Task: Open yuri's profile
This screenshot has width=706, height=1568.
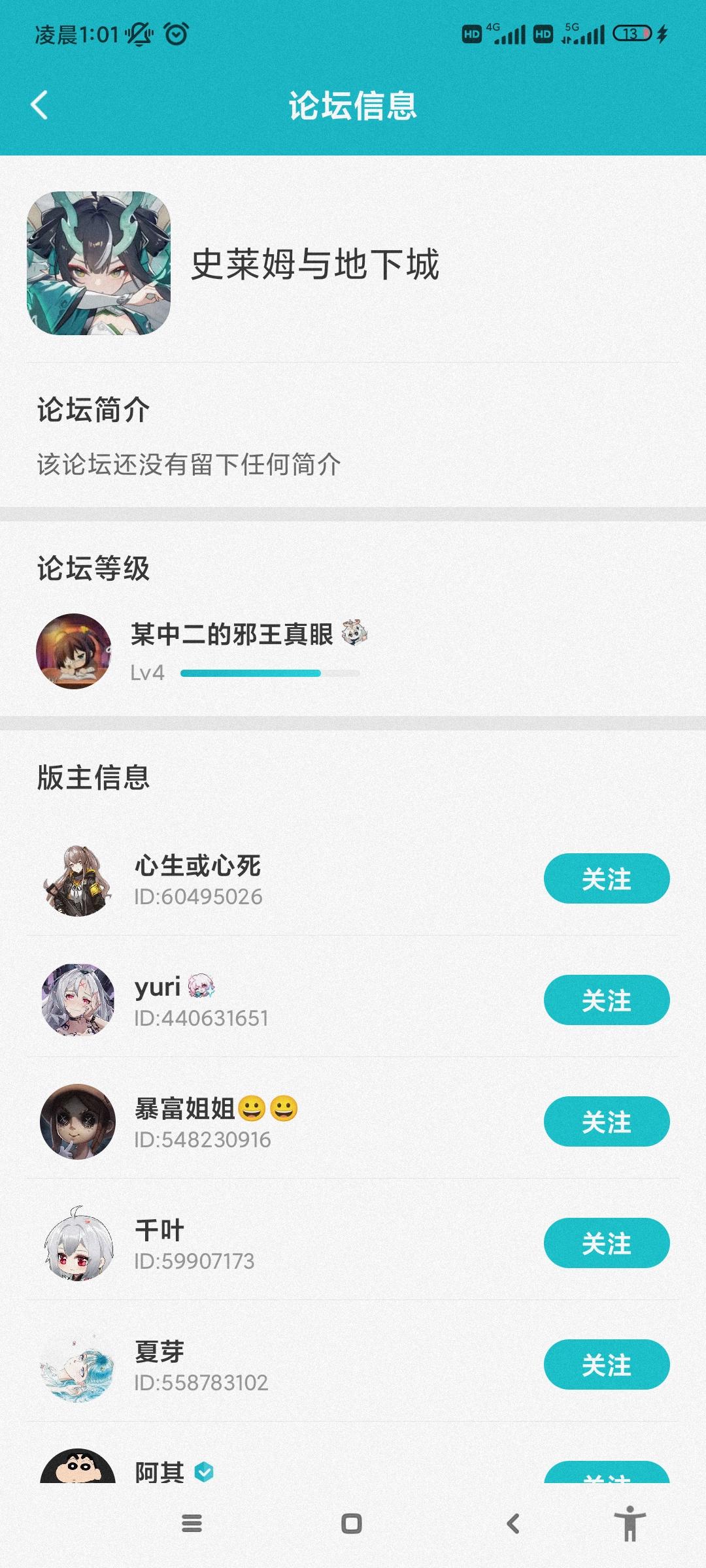Action: [x=78, y=1000]
